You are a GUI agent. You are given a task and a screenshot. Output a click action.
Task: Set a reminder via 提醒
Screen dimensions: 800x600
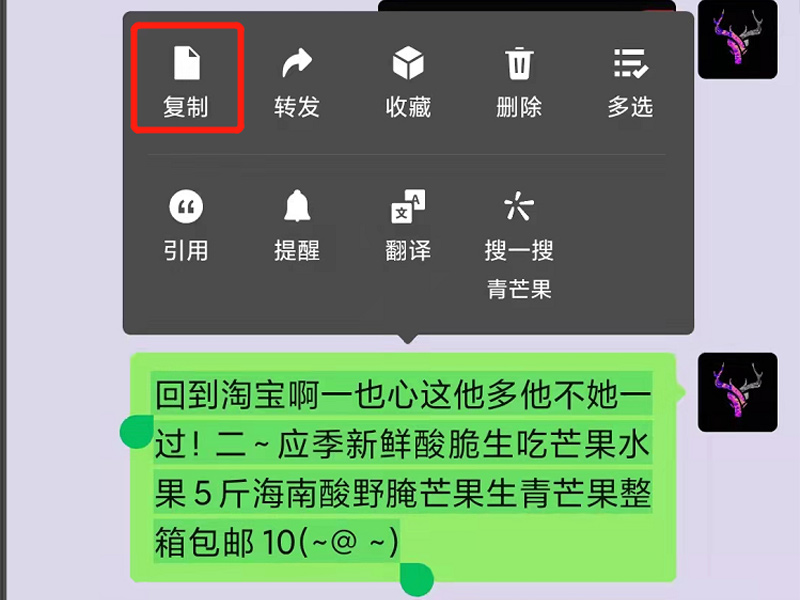(x=297, y=225)
